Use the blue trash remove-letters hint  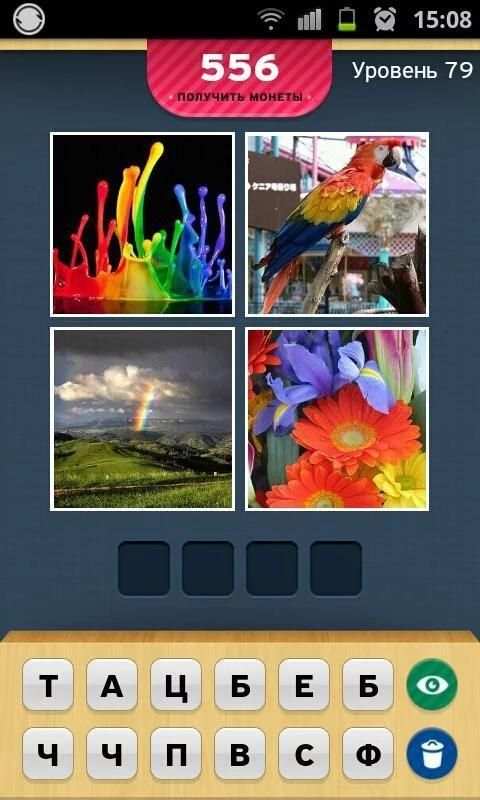coord(432,754)
